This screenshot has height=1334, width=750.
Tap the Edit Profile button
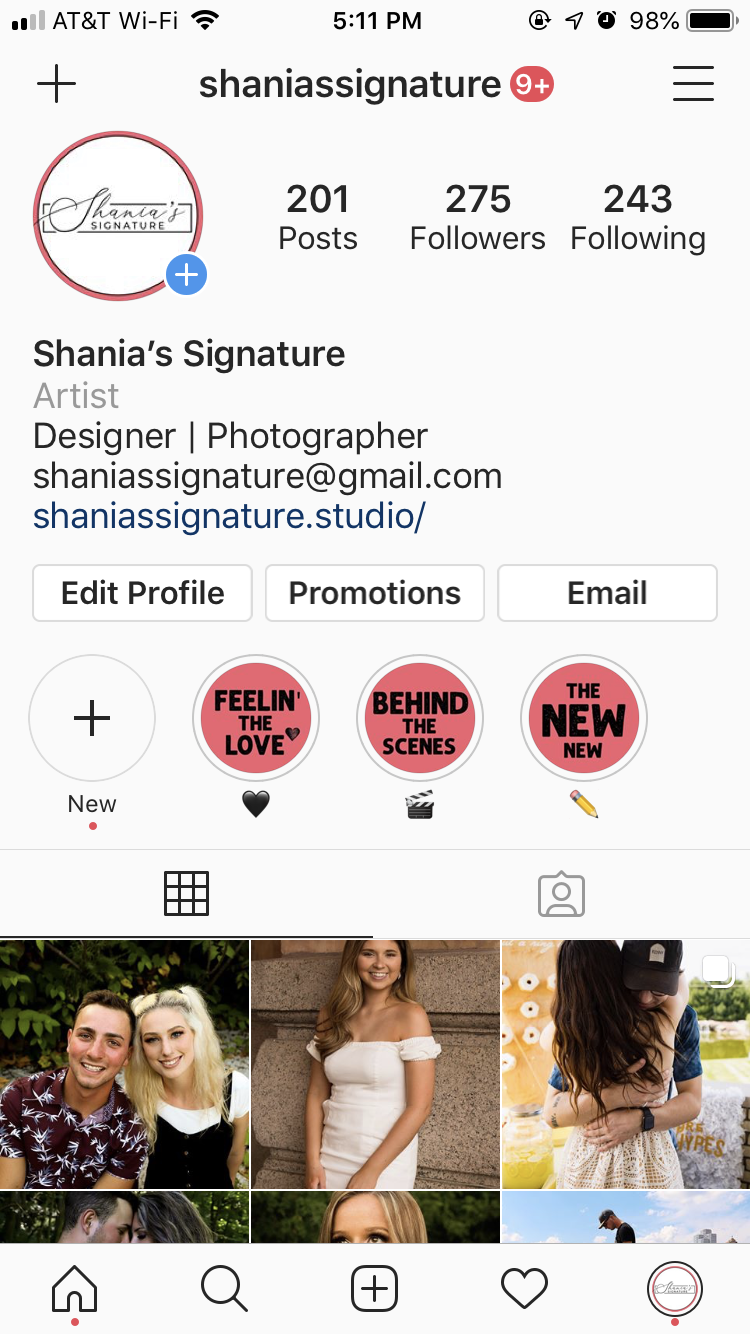(x=143, y=593)
